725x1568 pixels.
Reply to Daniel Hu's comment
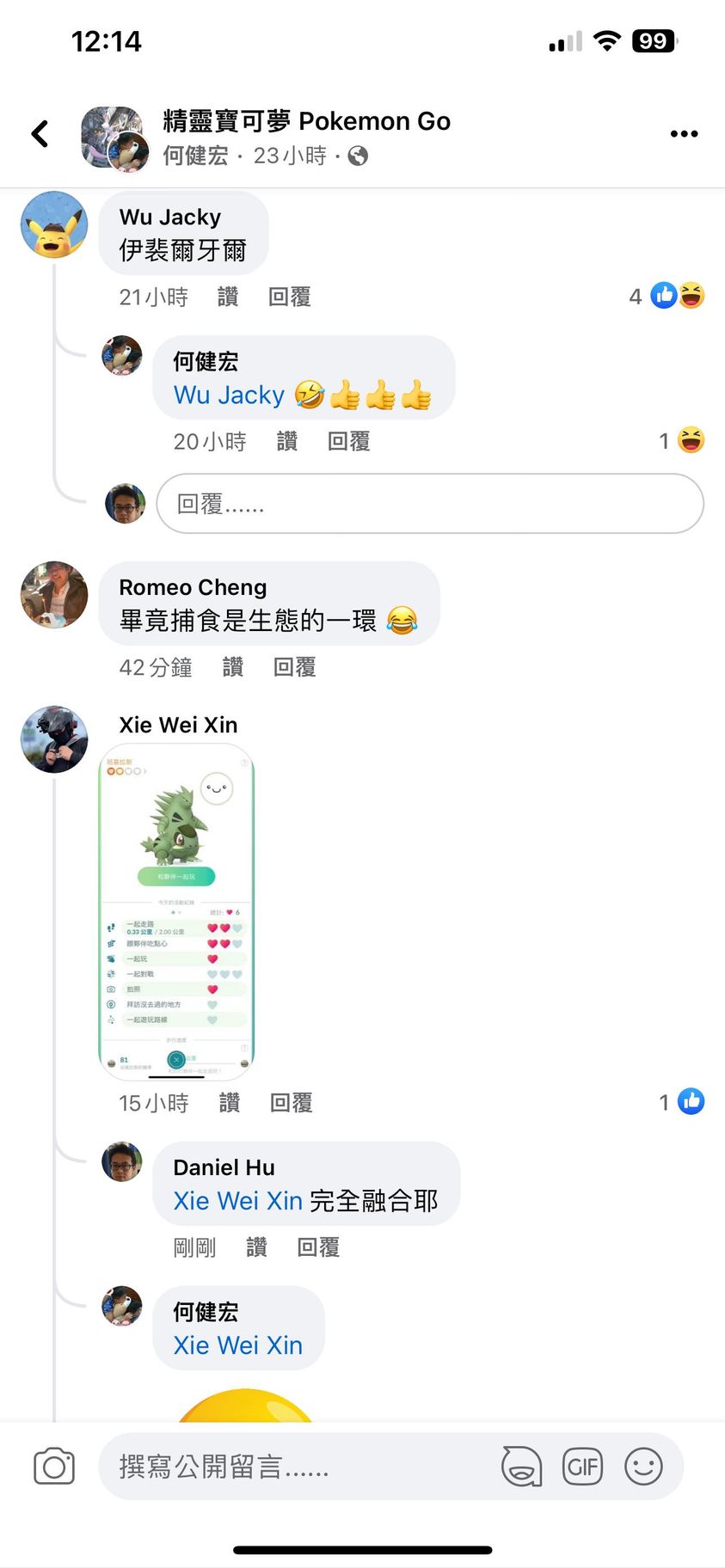point(318,1247)
